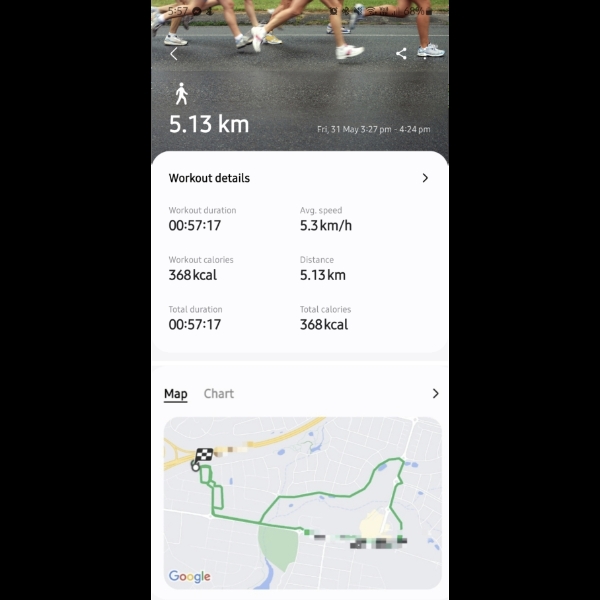Select the Map tab

click(x=175, y=394)
